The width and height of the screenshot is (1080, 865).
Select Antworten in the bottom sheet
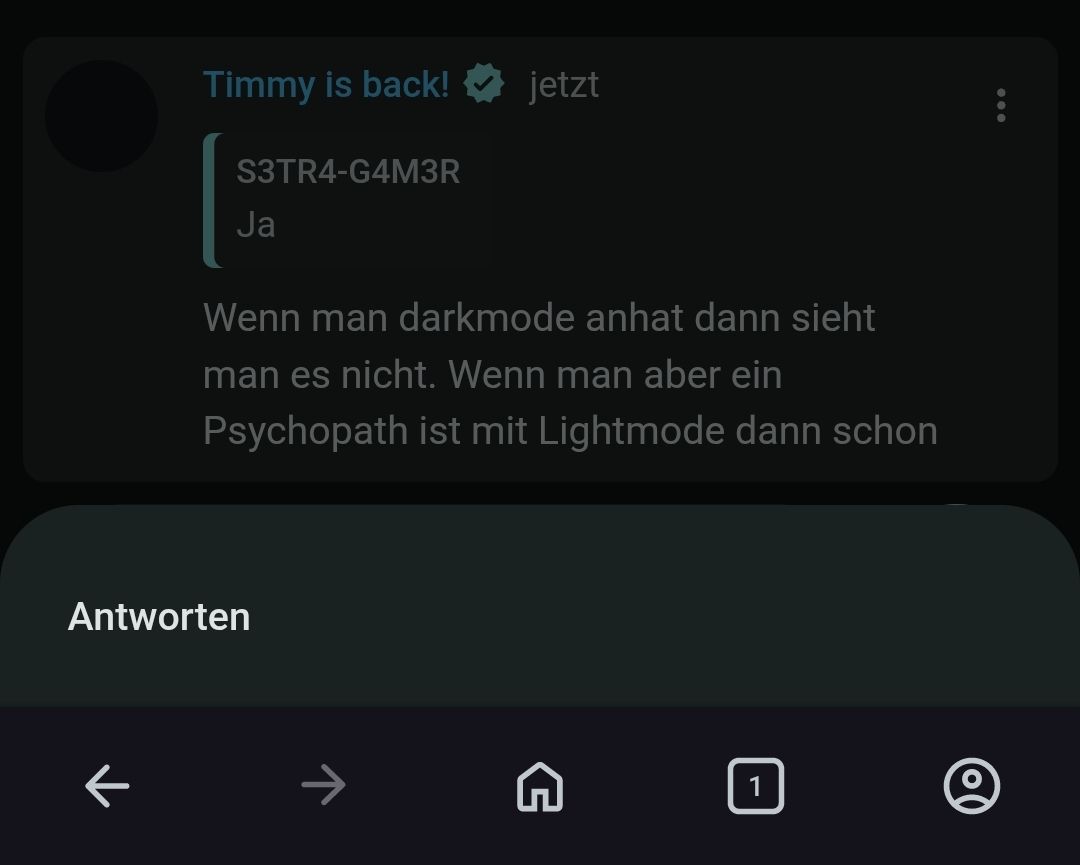(159, 617)
